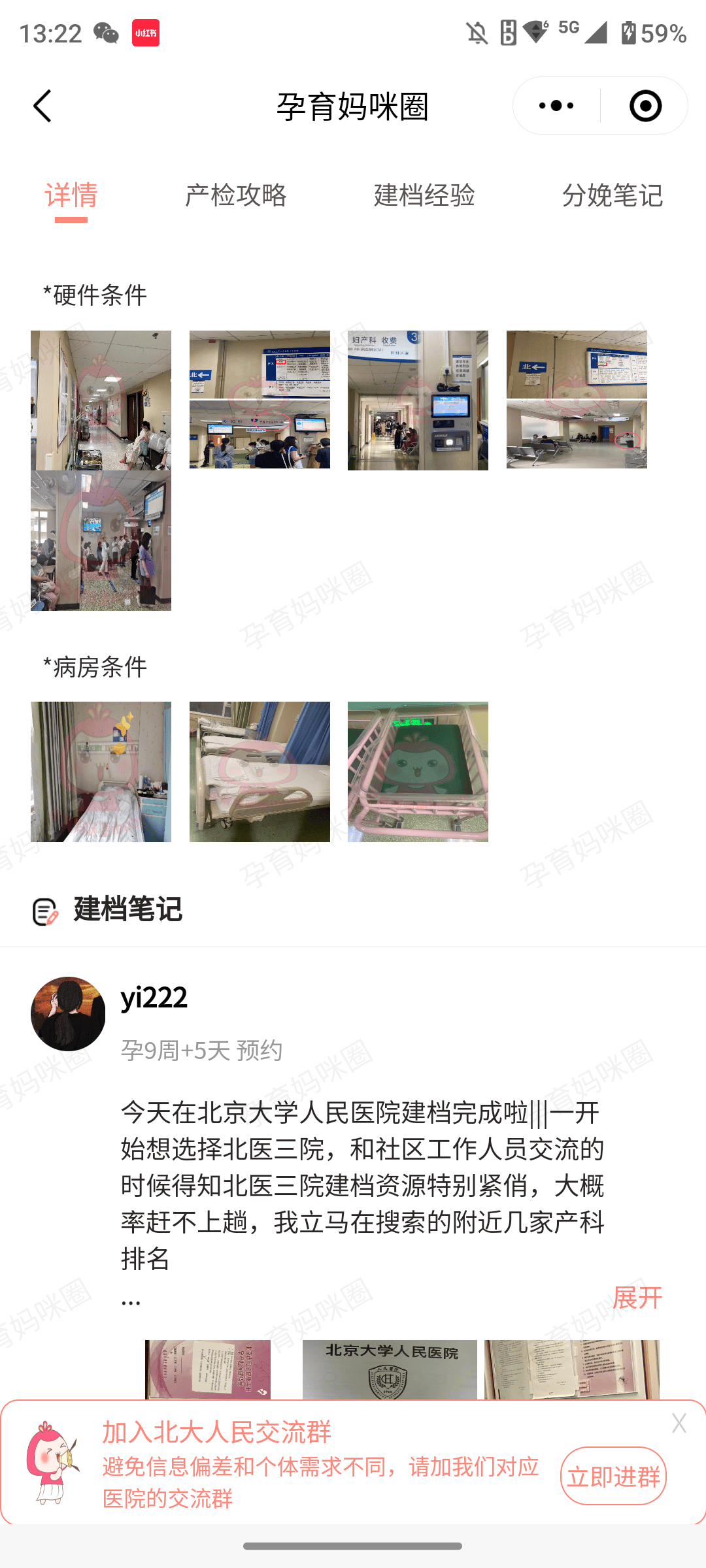Open the 分娩笔记 tab
The width and height of the screenshot is (706, 1568).
pos(613,195)
